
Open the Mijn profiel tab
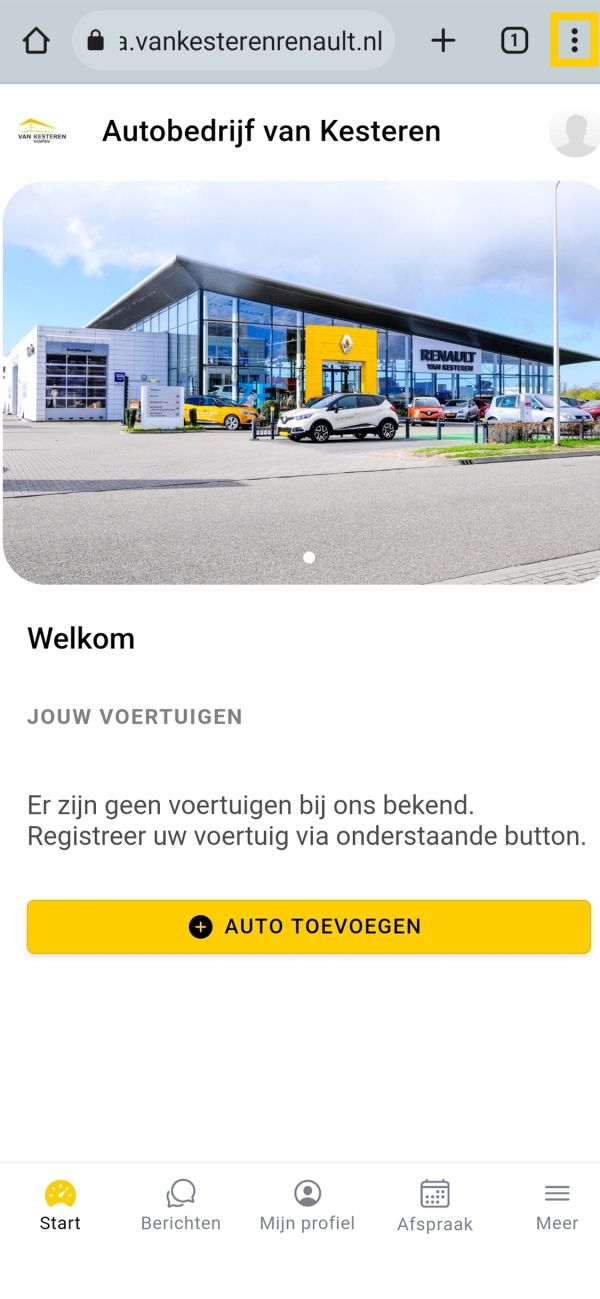307,1205
